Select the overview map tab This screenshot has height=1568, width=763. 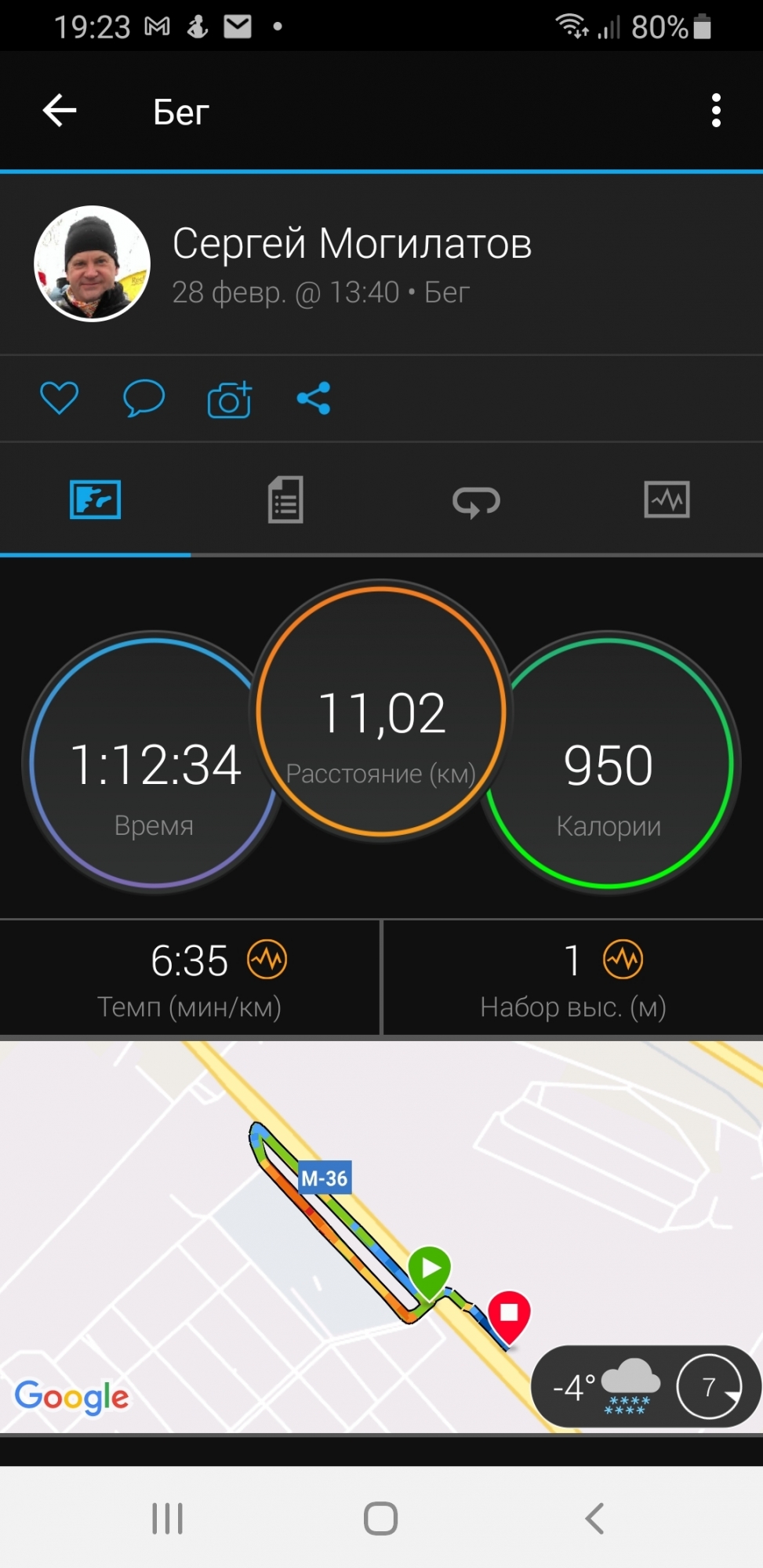point(96,499)
